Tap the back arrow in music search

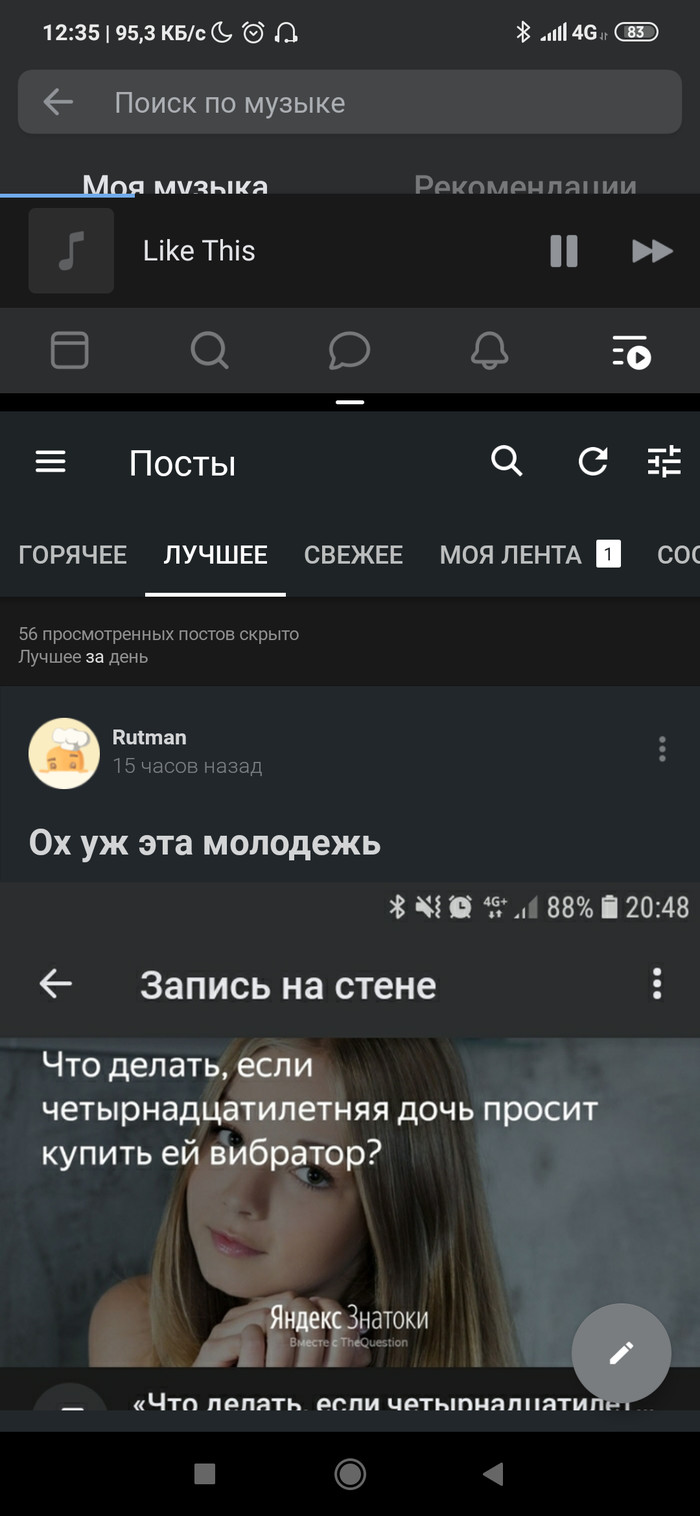point(58,102)
